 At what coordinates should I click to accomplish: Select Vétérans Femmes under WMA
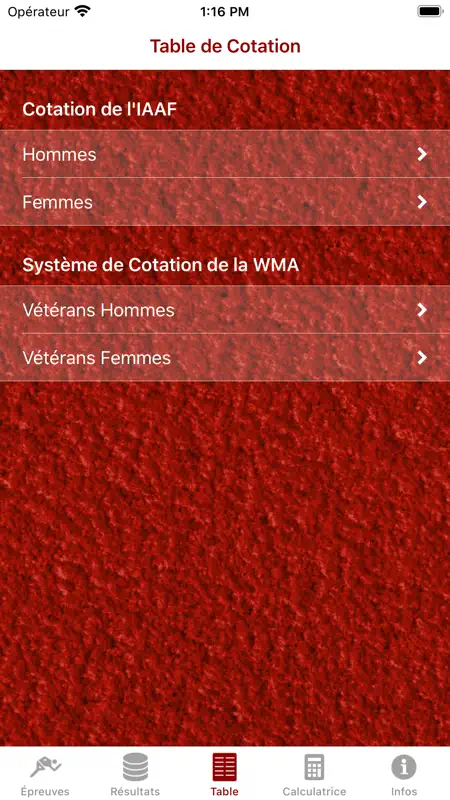pos(225,358)
